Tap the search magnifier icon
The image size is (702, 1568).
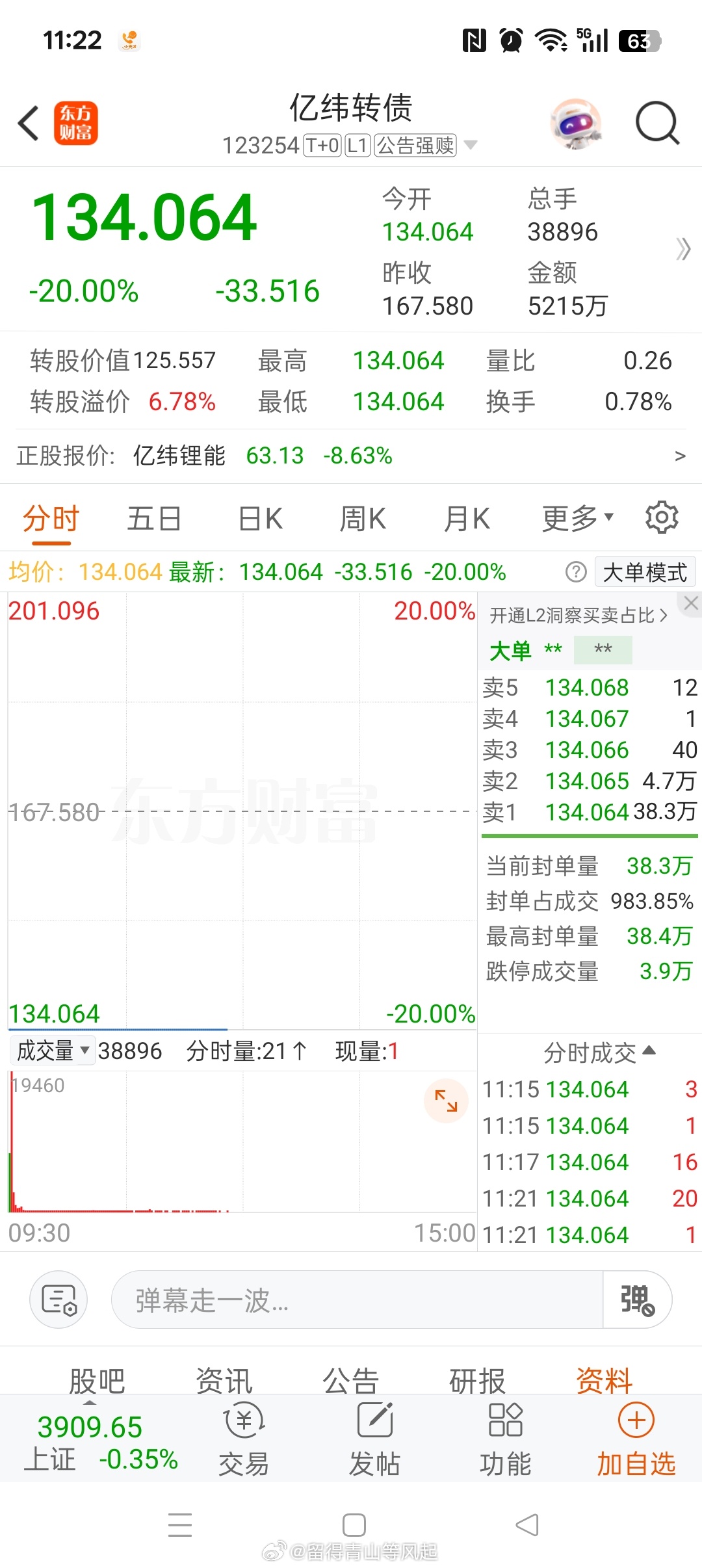(x=656, y=124)
